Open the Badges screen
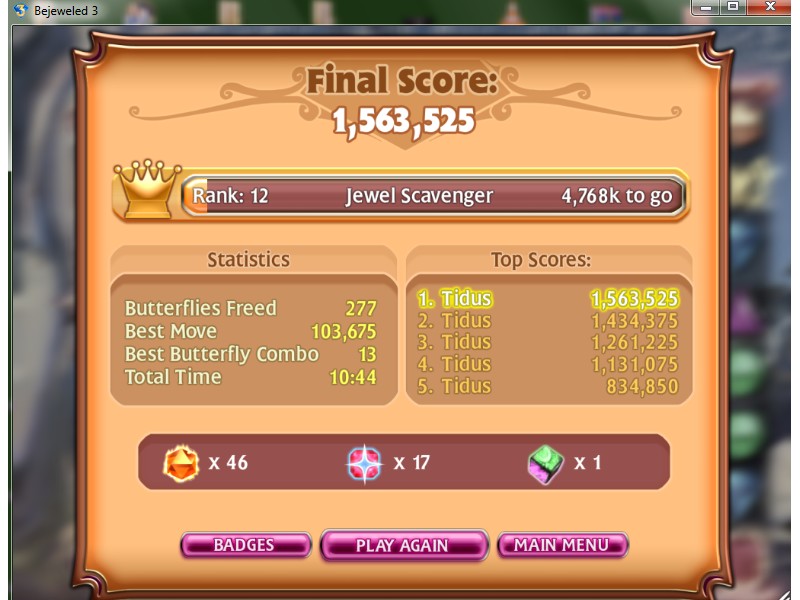The image size is (800, 600). 244,545
